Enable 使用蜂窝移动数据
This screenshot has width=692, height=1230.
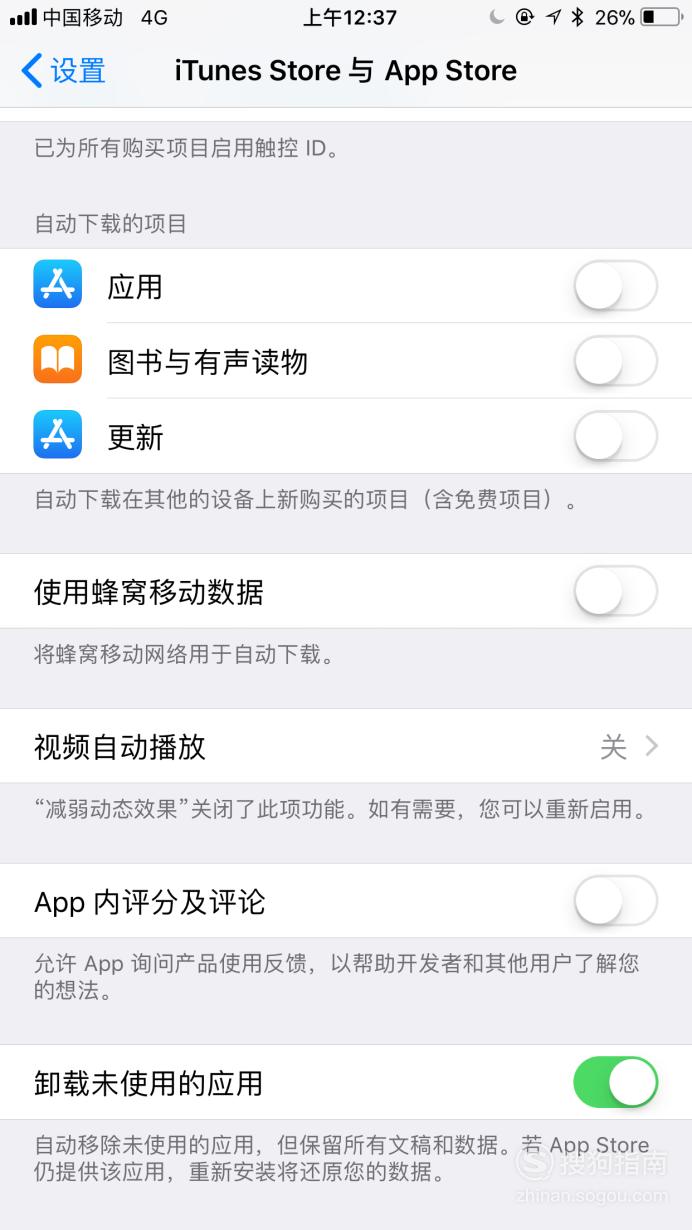[615, 592]
